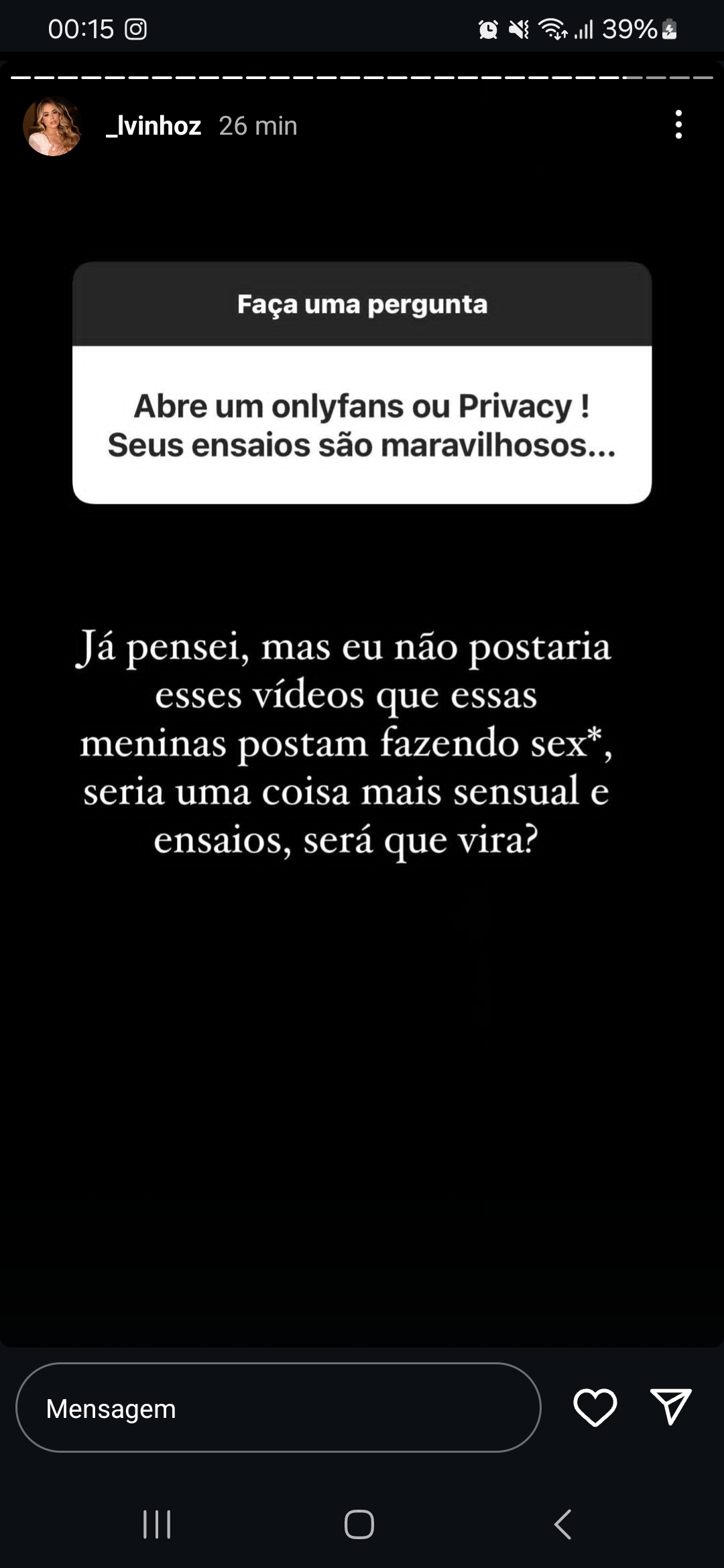Viewport: 724px width, 1568px height.
Task: Tap the _lvinhoz username
Action: [154, 126]
